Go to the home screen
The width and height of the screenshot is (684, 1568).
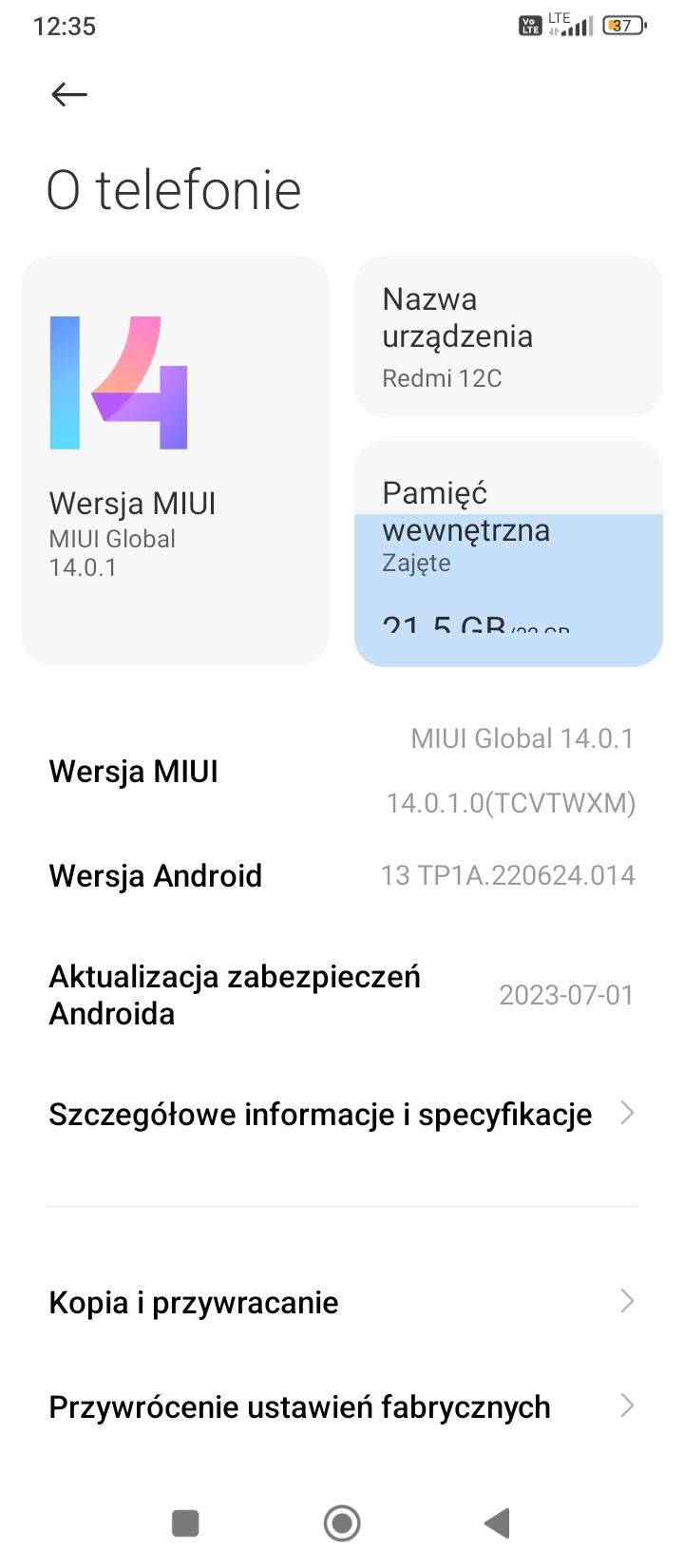(x=342, y=1523)
